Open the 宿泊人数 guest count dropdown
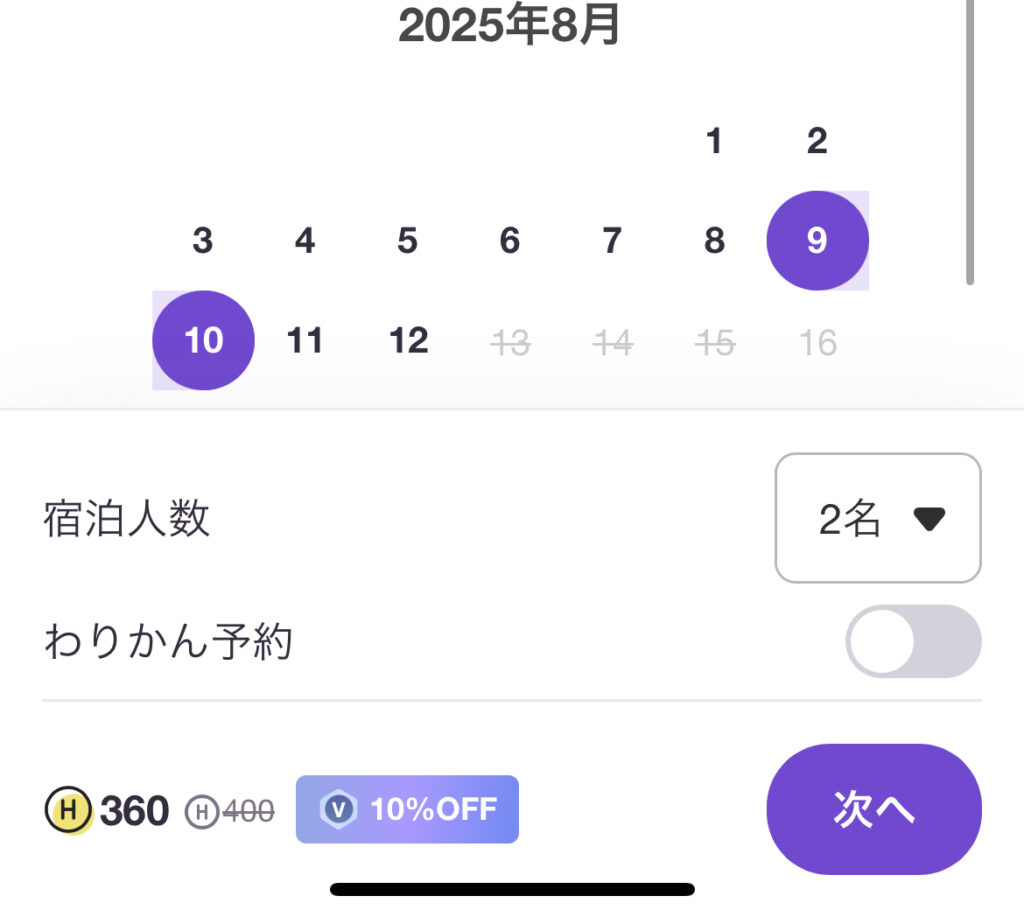Image resolution: width=1024 pixels, height=917 pixels. point(877,518)
